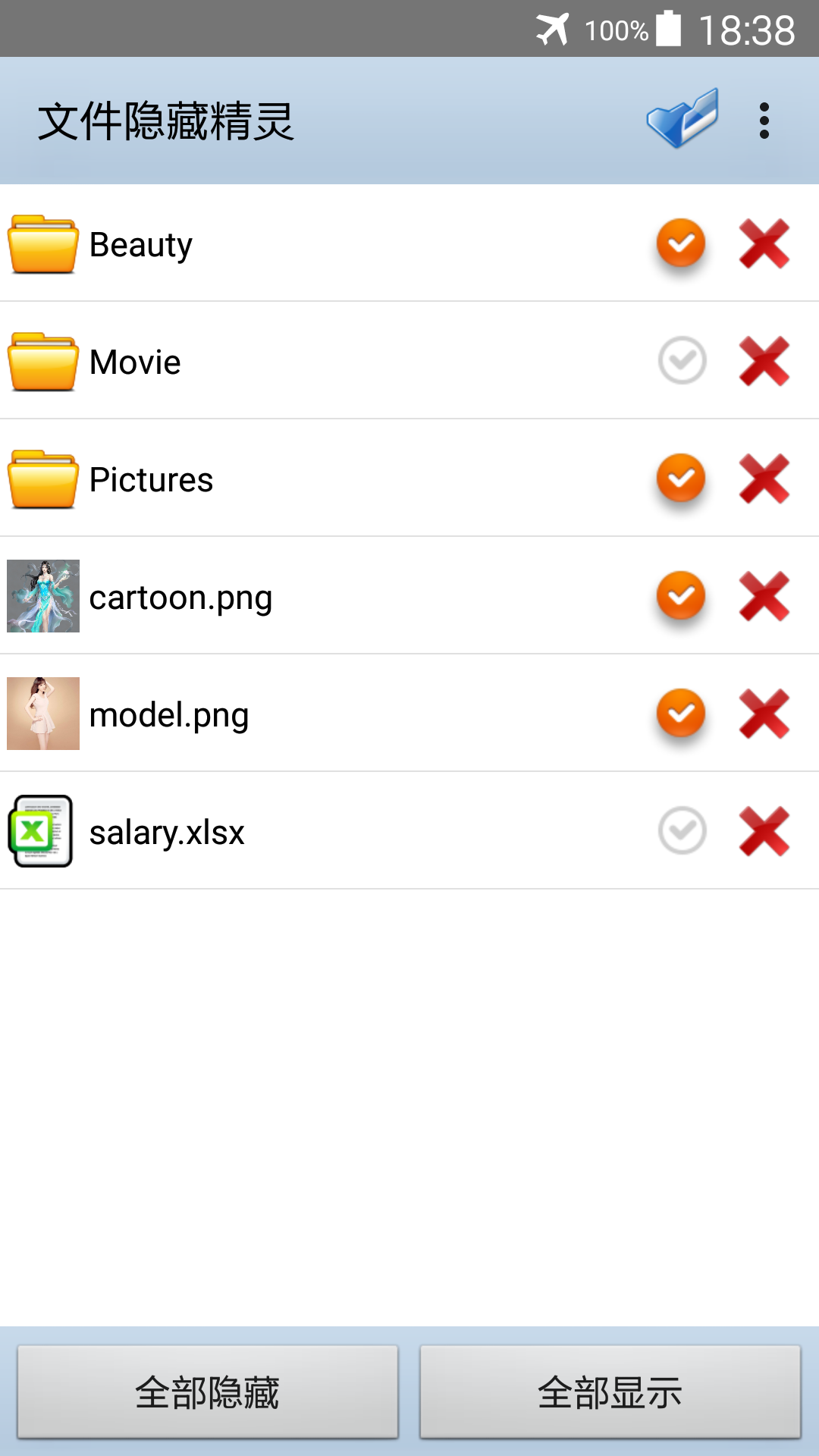Remove model.png from the list
Image resolution: width=819 pixels, height=1456 pixels.
tap(764, 714)
